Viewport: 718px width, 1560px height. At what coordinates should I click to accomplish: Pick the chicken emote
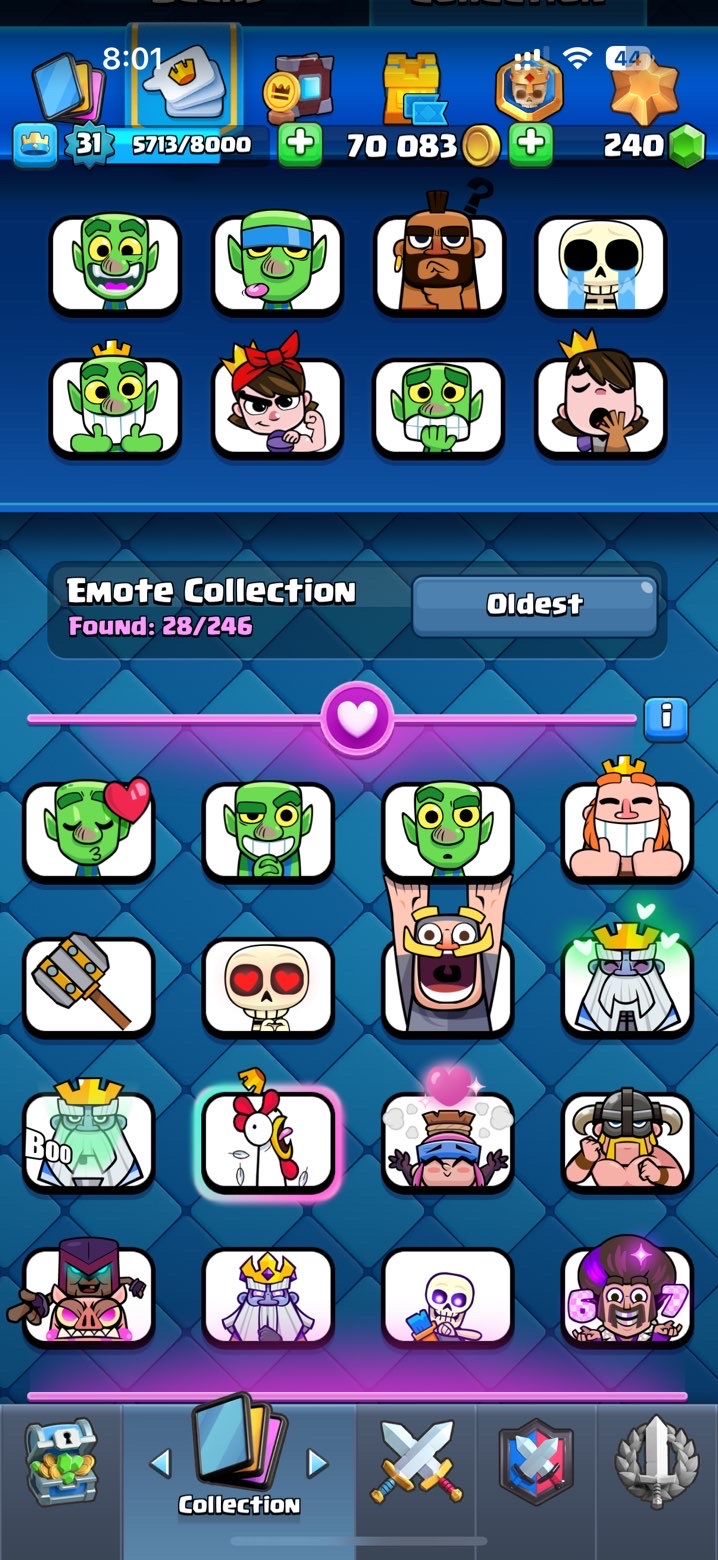[267, 1141]
